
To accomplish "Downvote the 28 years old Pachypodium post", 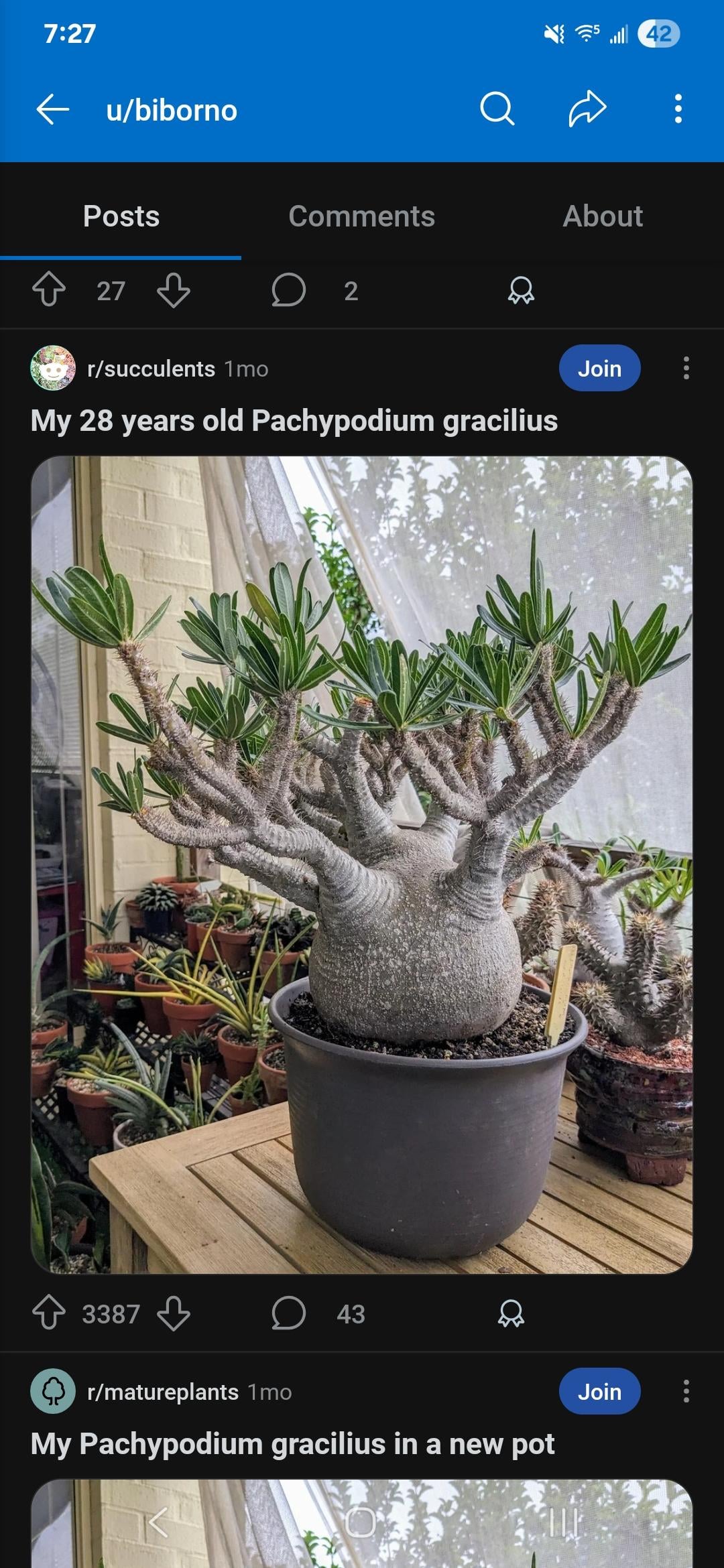I will (174, 1313).
